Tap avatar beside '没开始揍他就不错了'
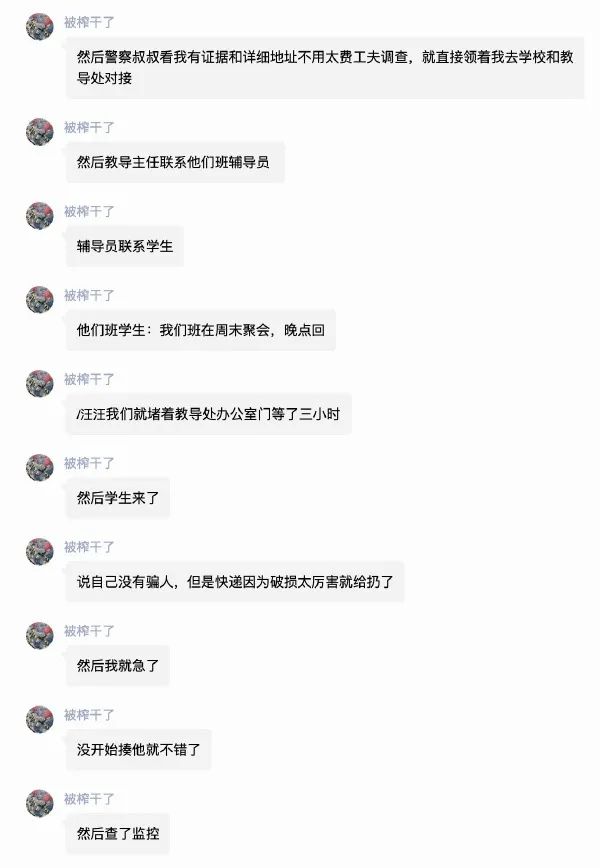 point(40,720)
